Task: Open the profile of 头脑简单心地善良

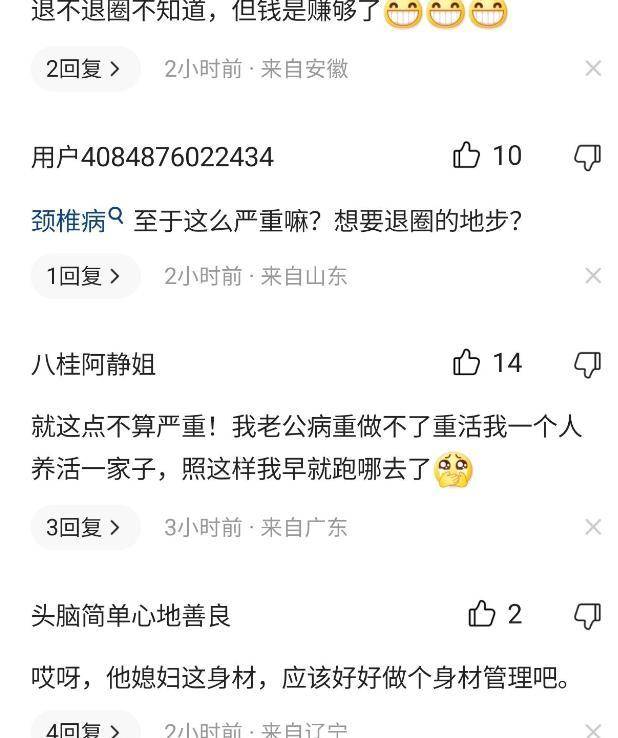Action: tap(131, 615)
